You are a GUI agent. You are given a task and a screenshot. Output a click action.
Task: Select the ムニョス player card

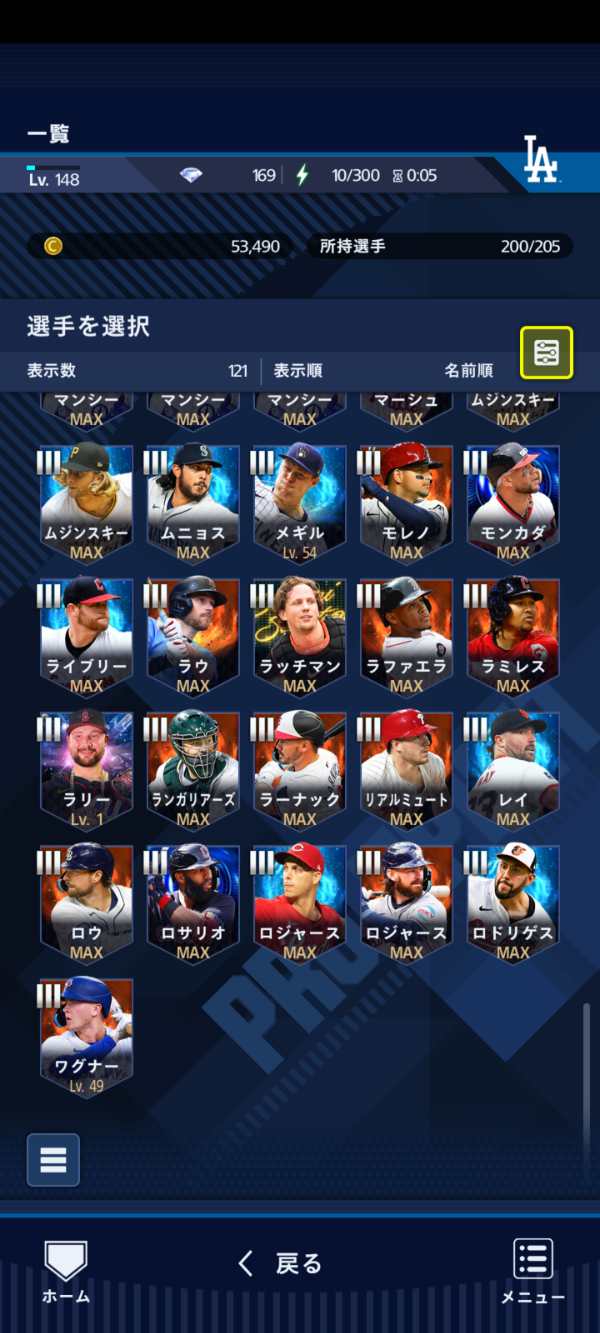pos(193,504)
